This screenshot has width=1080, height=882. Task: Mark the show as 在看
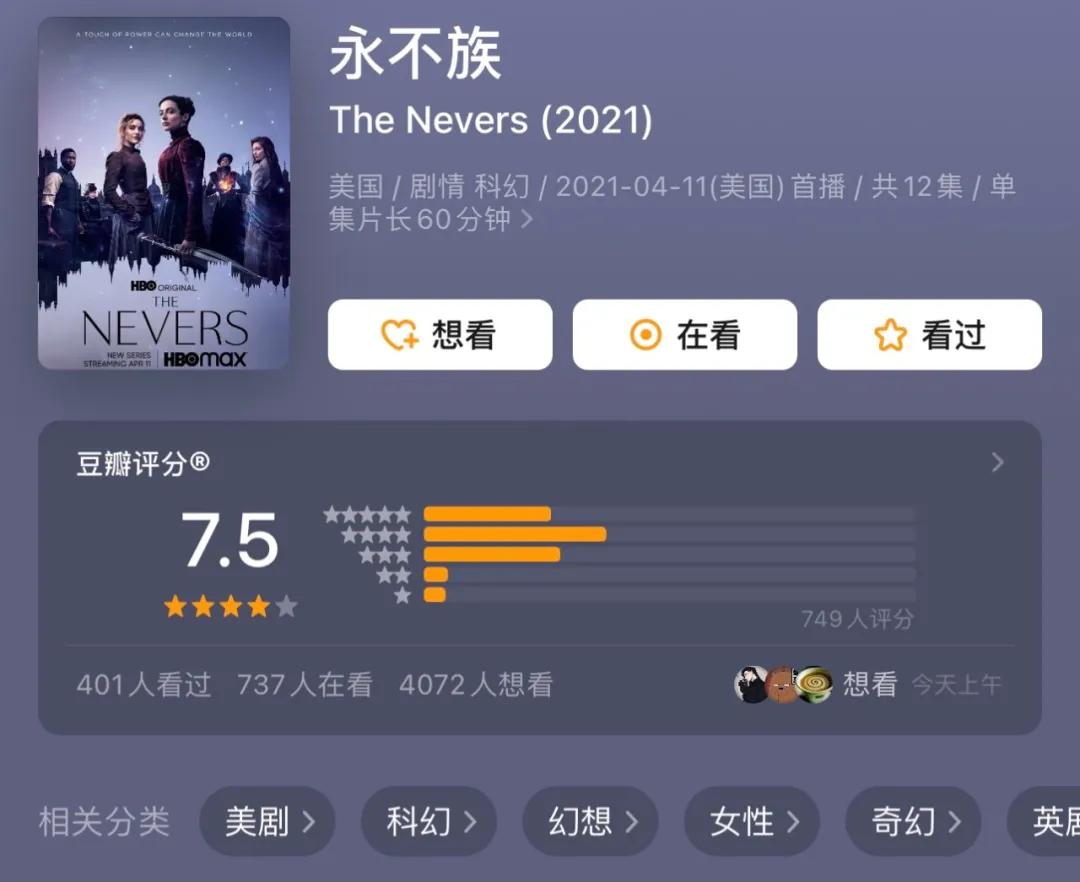coord(685,335)
